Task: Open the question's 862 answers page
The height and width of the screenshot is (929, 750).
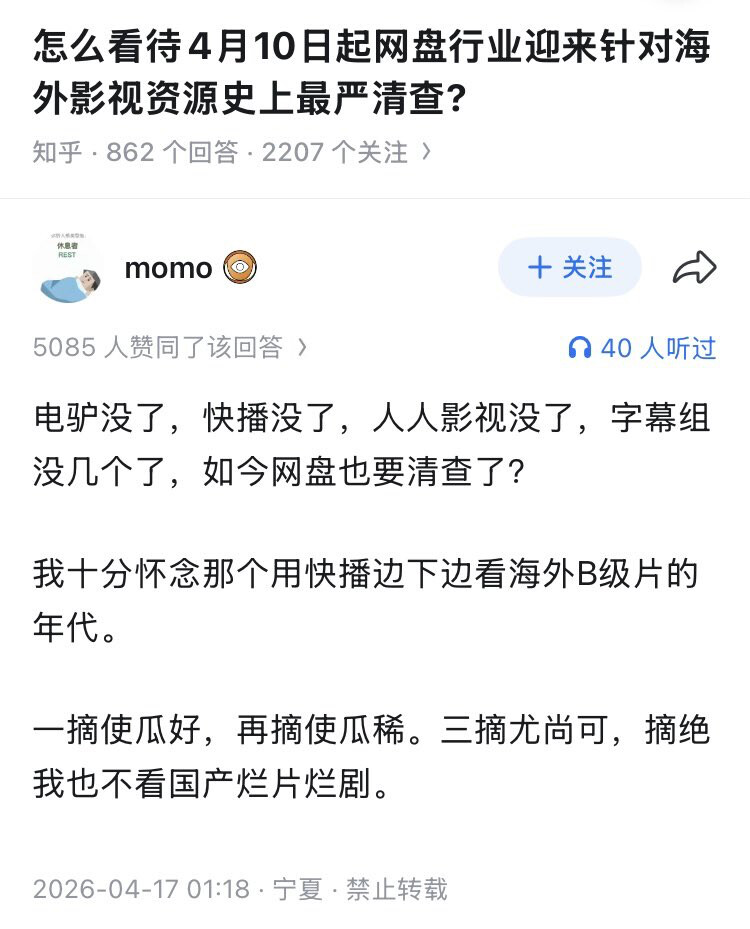Action: tap(231, 152)
